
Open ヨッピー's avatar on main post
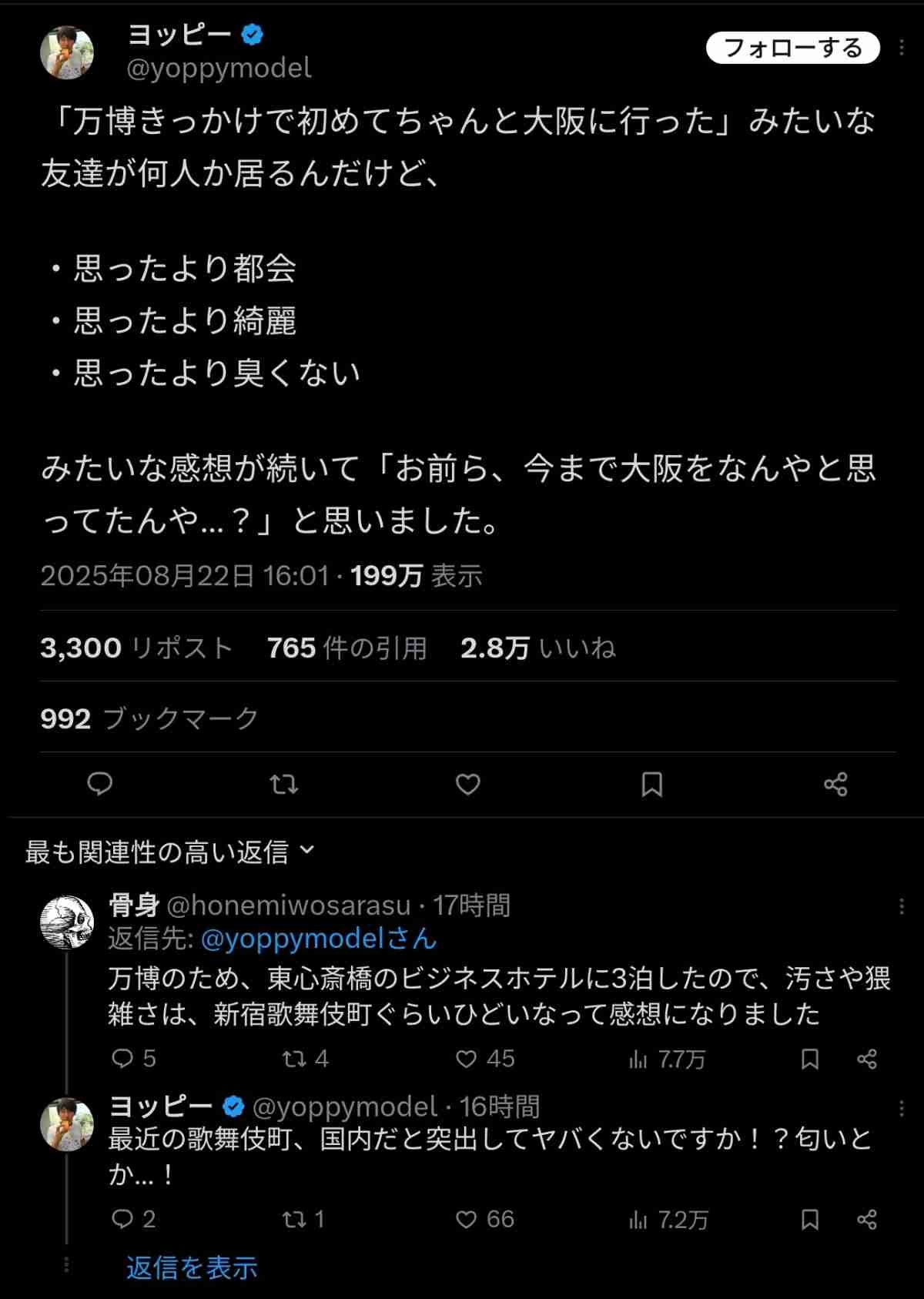(x=67, y=52)
